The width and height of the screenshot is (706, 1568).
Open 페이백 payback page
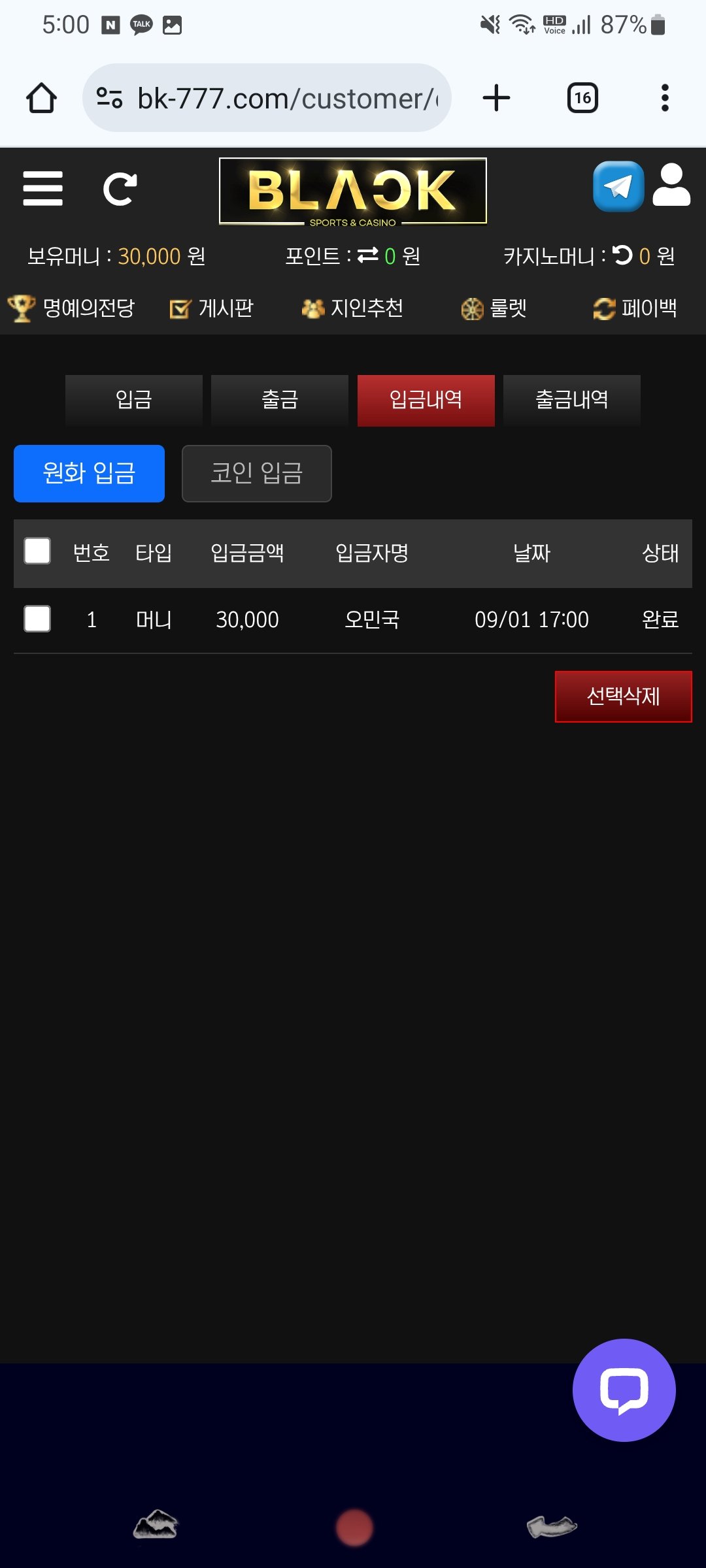pos(635,308)
